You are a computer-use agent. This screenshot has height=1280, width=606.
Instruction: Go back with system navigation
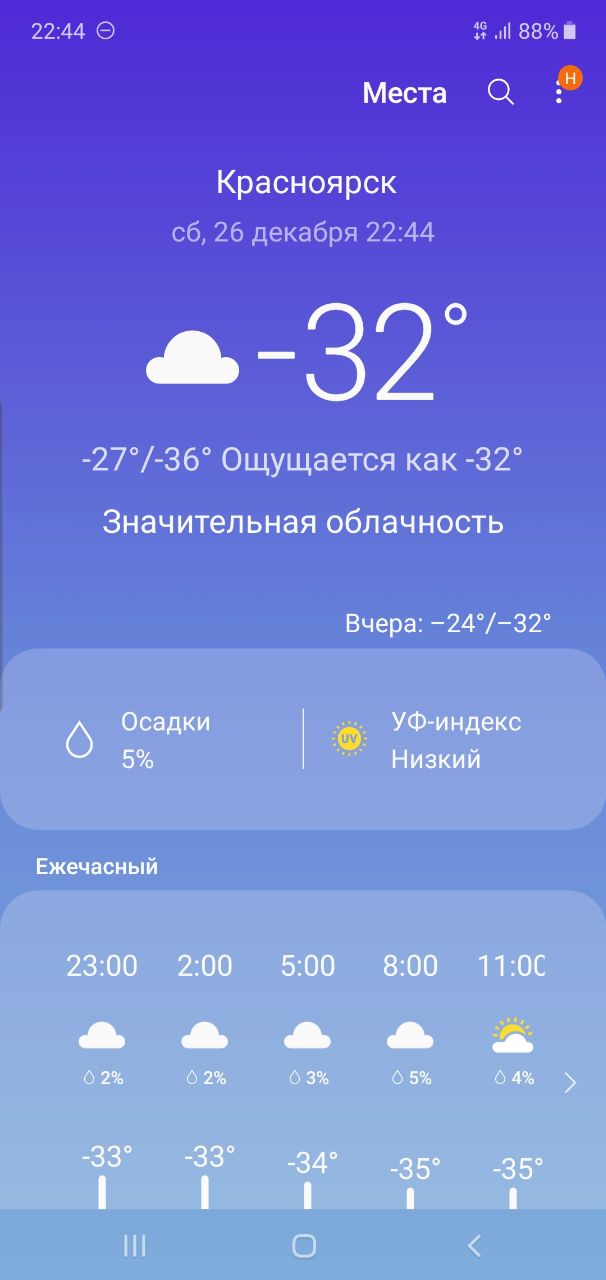(x=474, y=1245)
